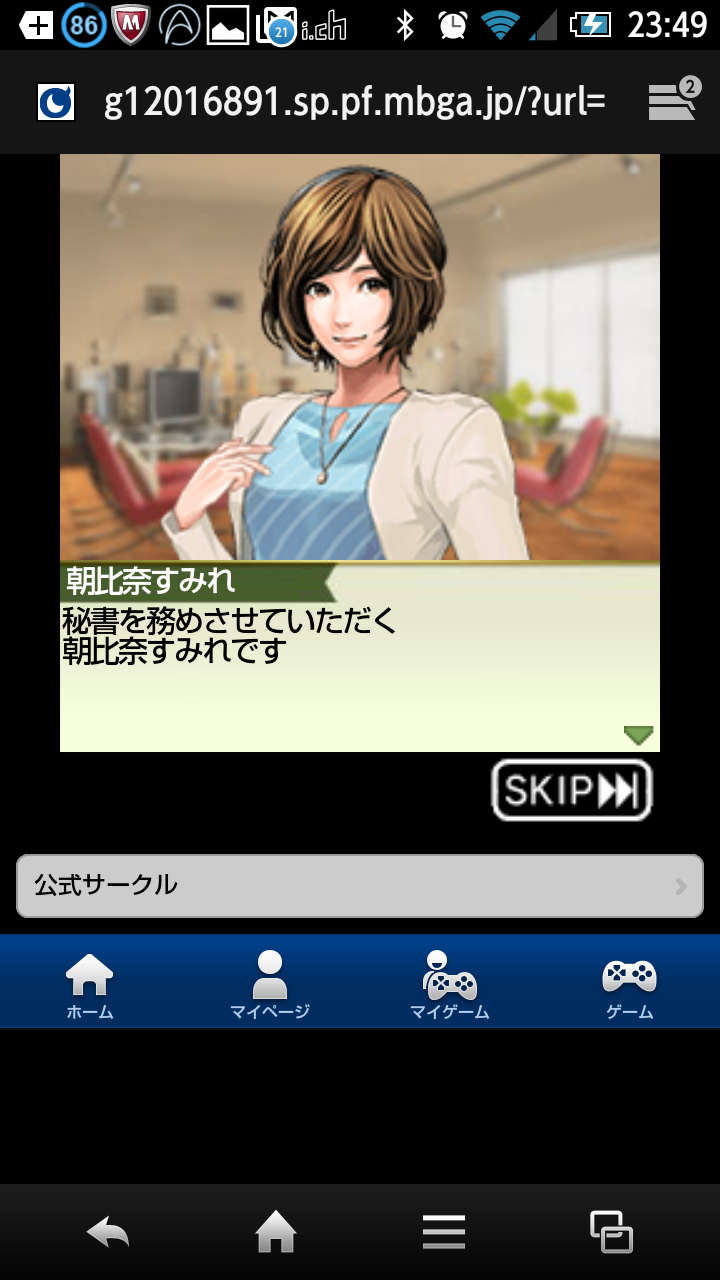Open the マイゲーム tab
Viewport: 720px width, 1280px height.
pyautogui.click(x=450, y=984)
